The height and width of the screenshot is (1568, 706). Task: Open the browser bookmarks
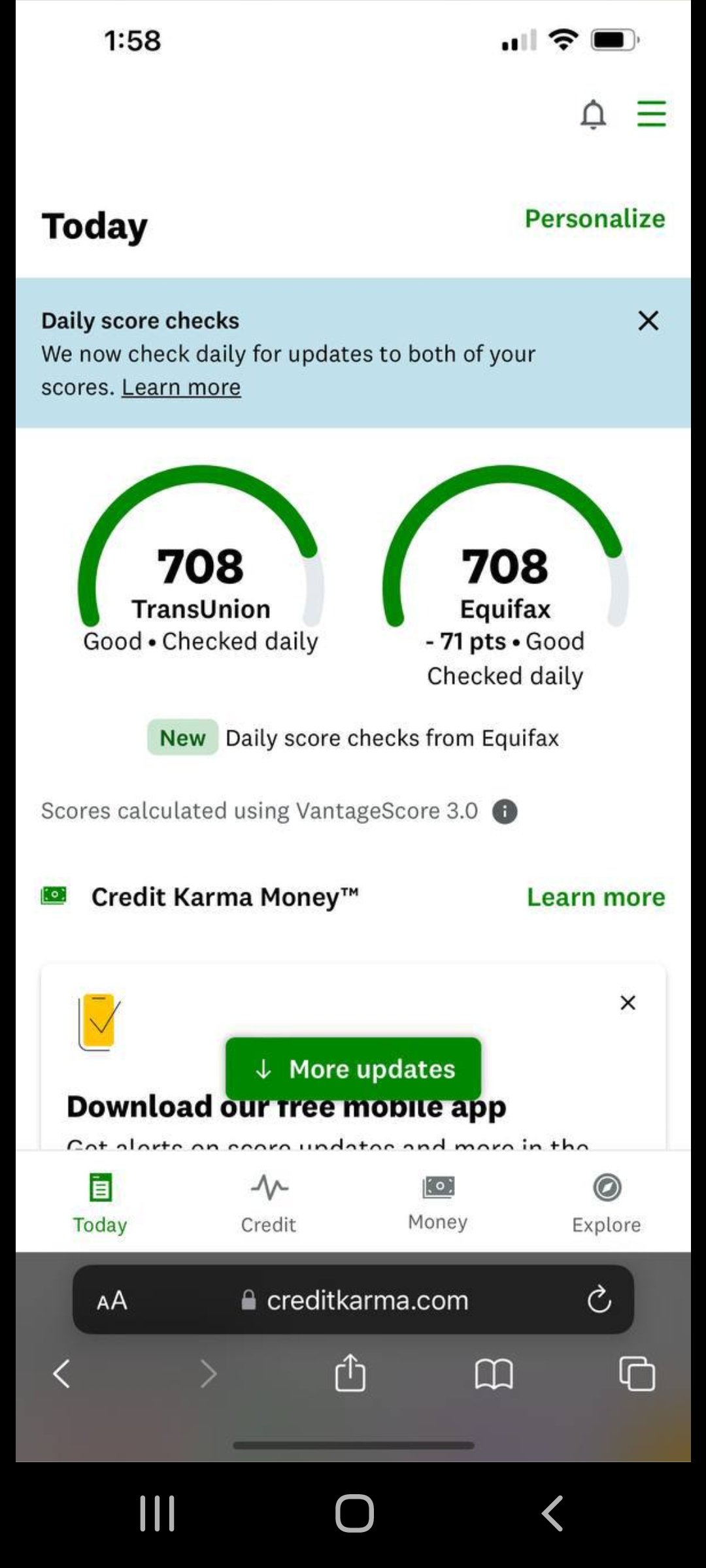pyautogui.click(x=494, y=1373)
